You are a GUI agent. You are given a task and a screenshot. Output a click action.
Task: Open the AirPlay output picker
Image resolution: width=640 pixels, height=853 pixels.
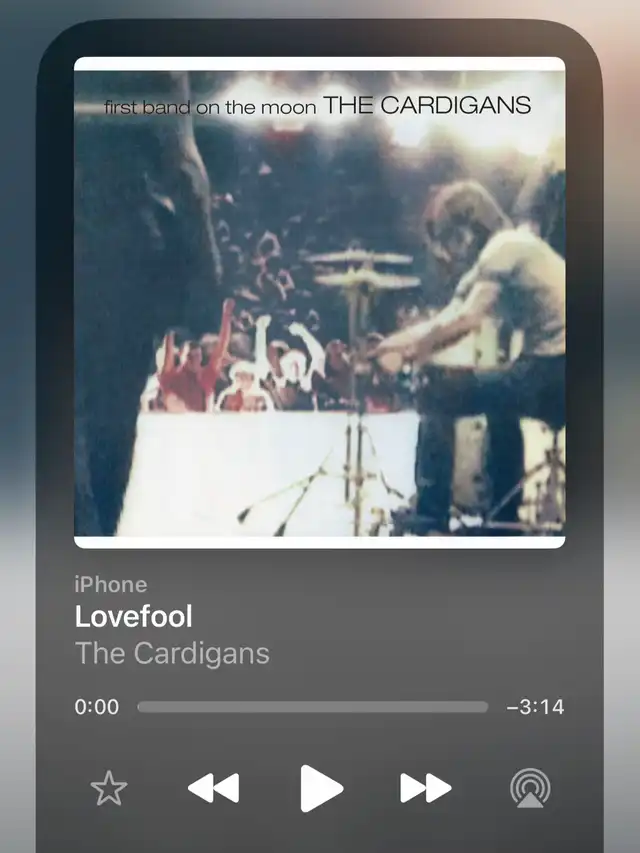pyautogui.click(x=530, y=788)
